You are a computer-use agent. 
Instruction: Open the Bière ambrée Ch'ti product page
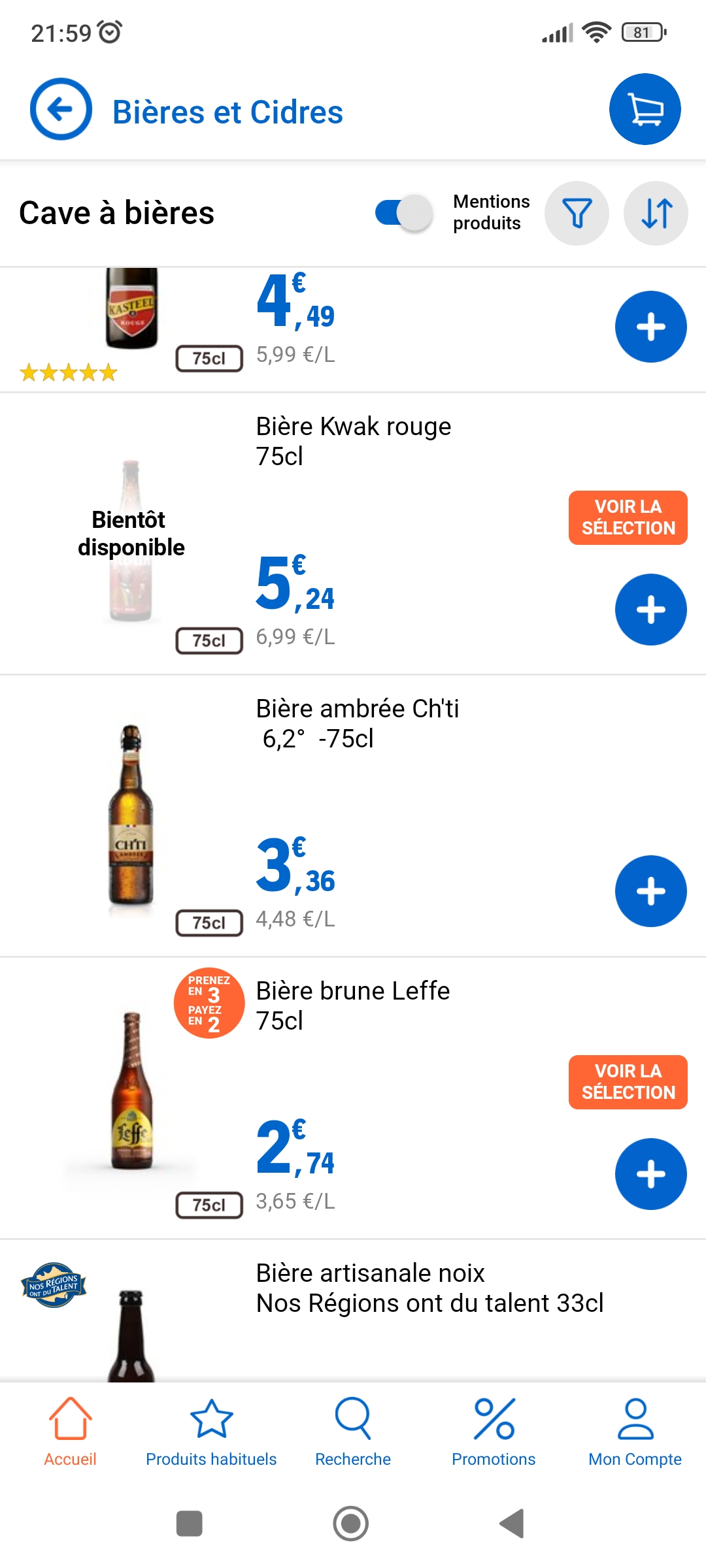tap(357, 723)
